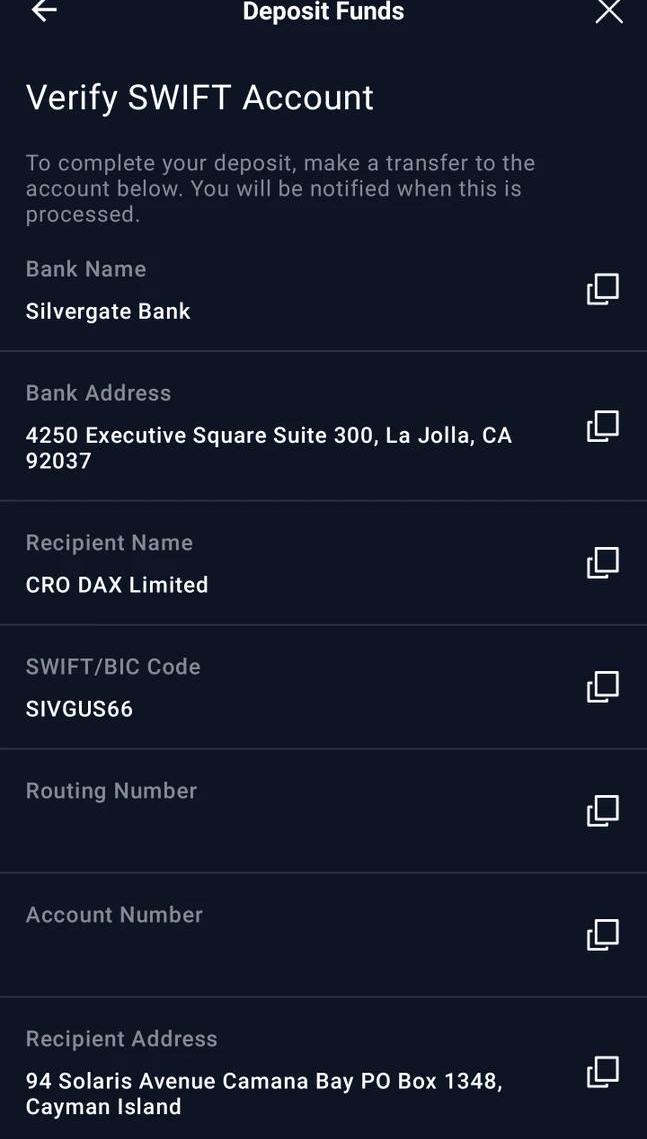Copy the SWIFT/BIC Code SIVGUS66
This screenshot has width=647, height=1139.
pyautogui.click(x=602, y=687)
